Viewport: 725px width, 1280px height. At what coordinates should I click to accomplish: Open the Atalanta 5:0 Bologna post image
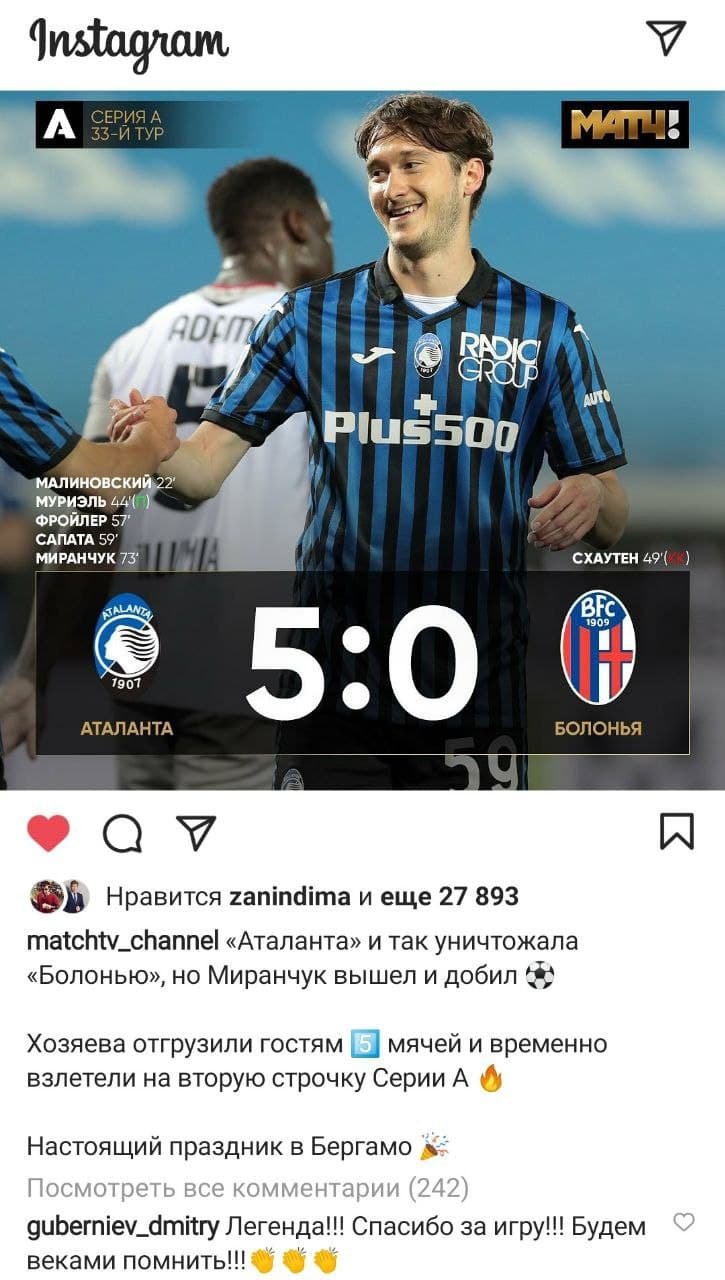click(x=362, y=440)
